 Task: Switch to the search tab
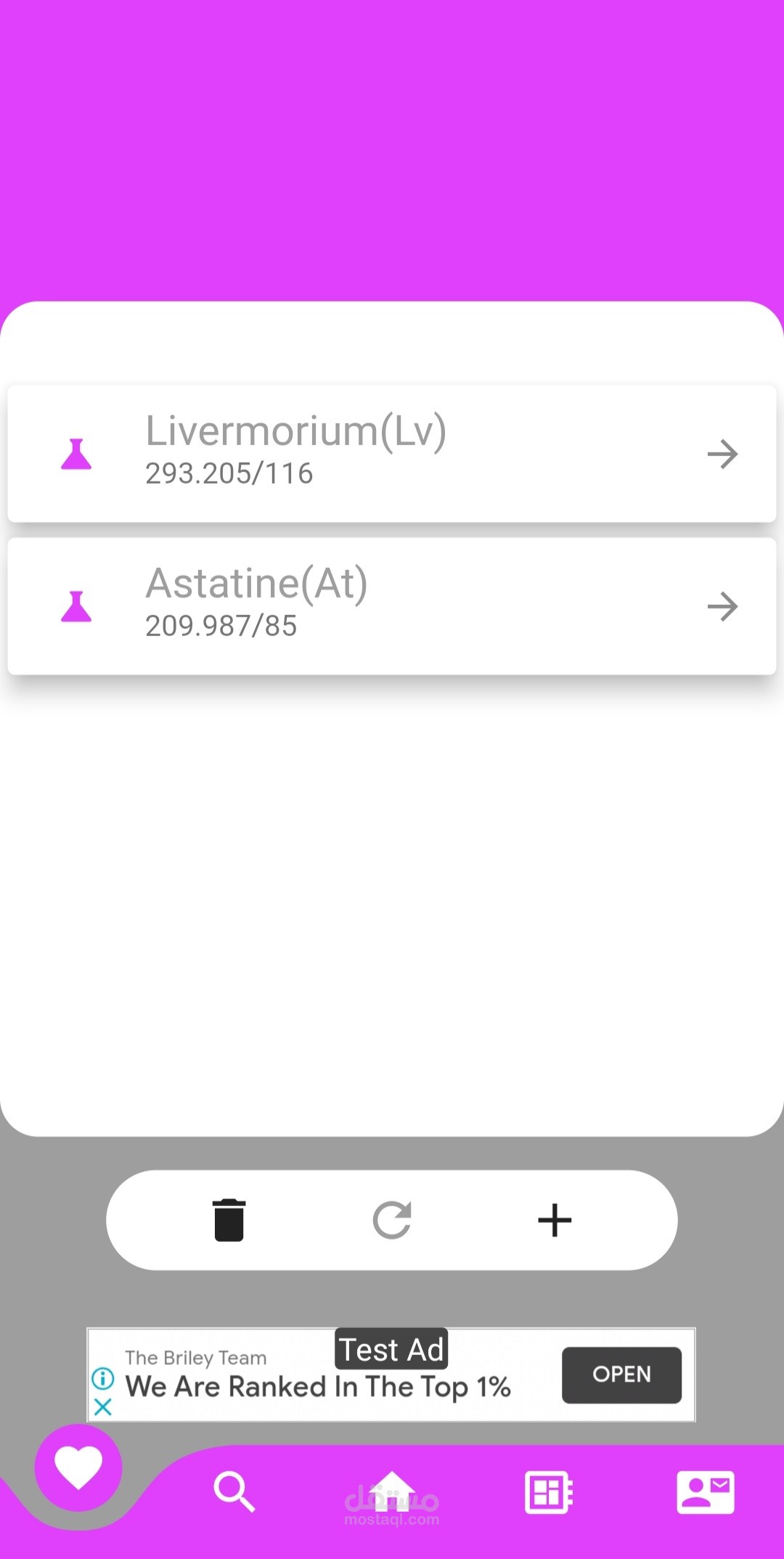point(234,1492)
